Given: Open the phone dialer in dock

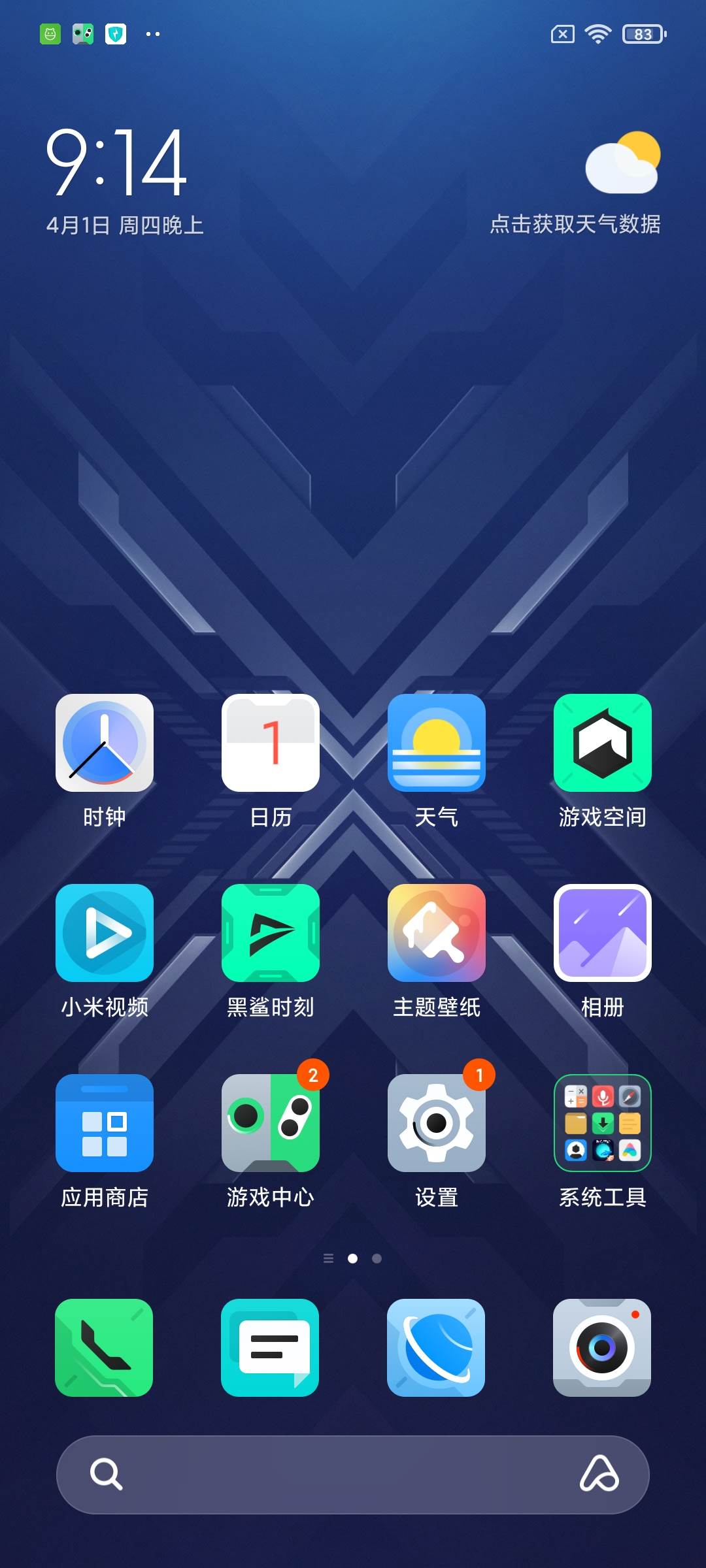Looking at the screenshot, I should (104, 1348).
